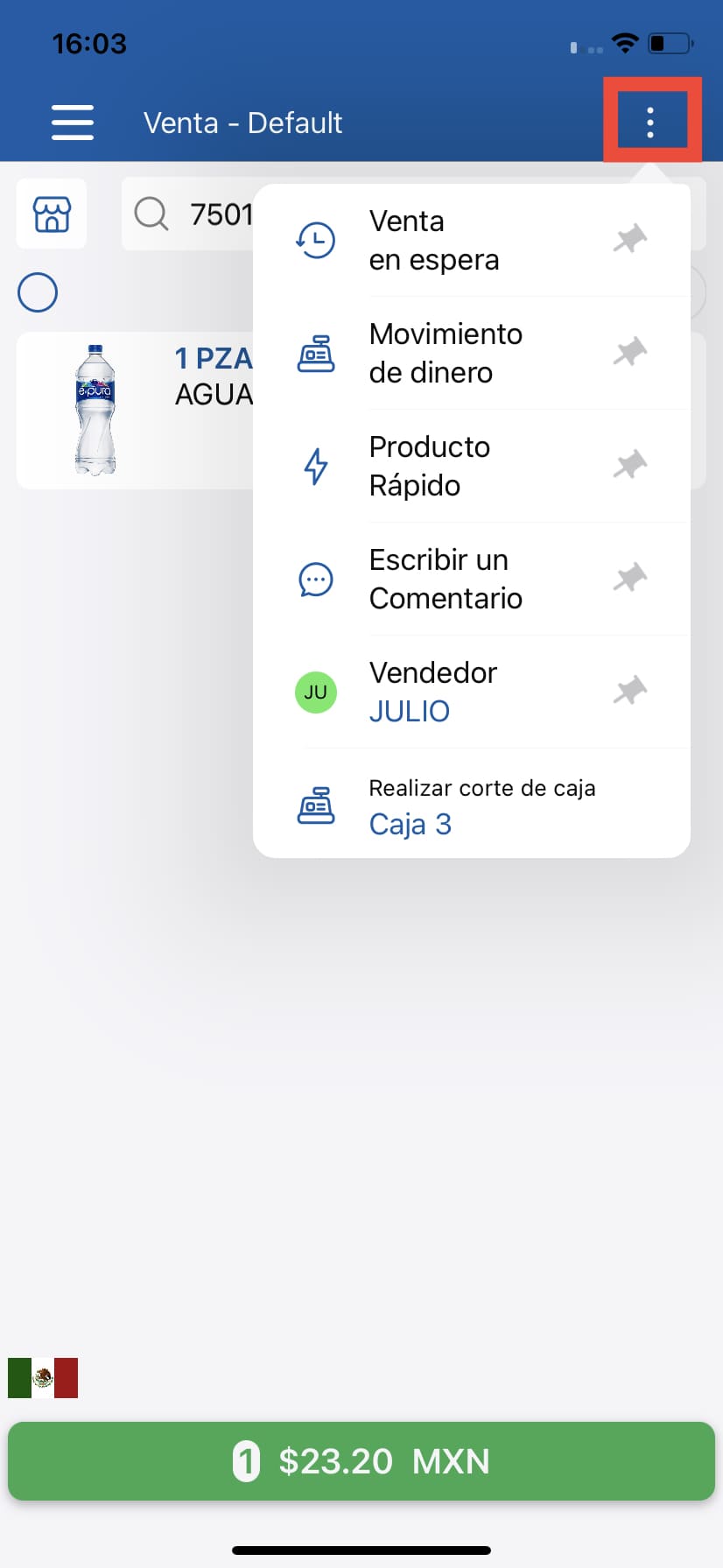Tap the green JU avatar for Vendedor

coord(316,692)
